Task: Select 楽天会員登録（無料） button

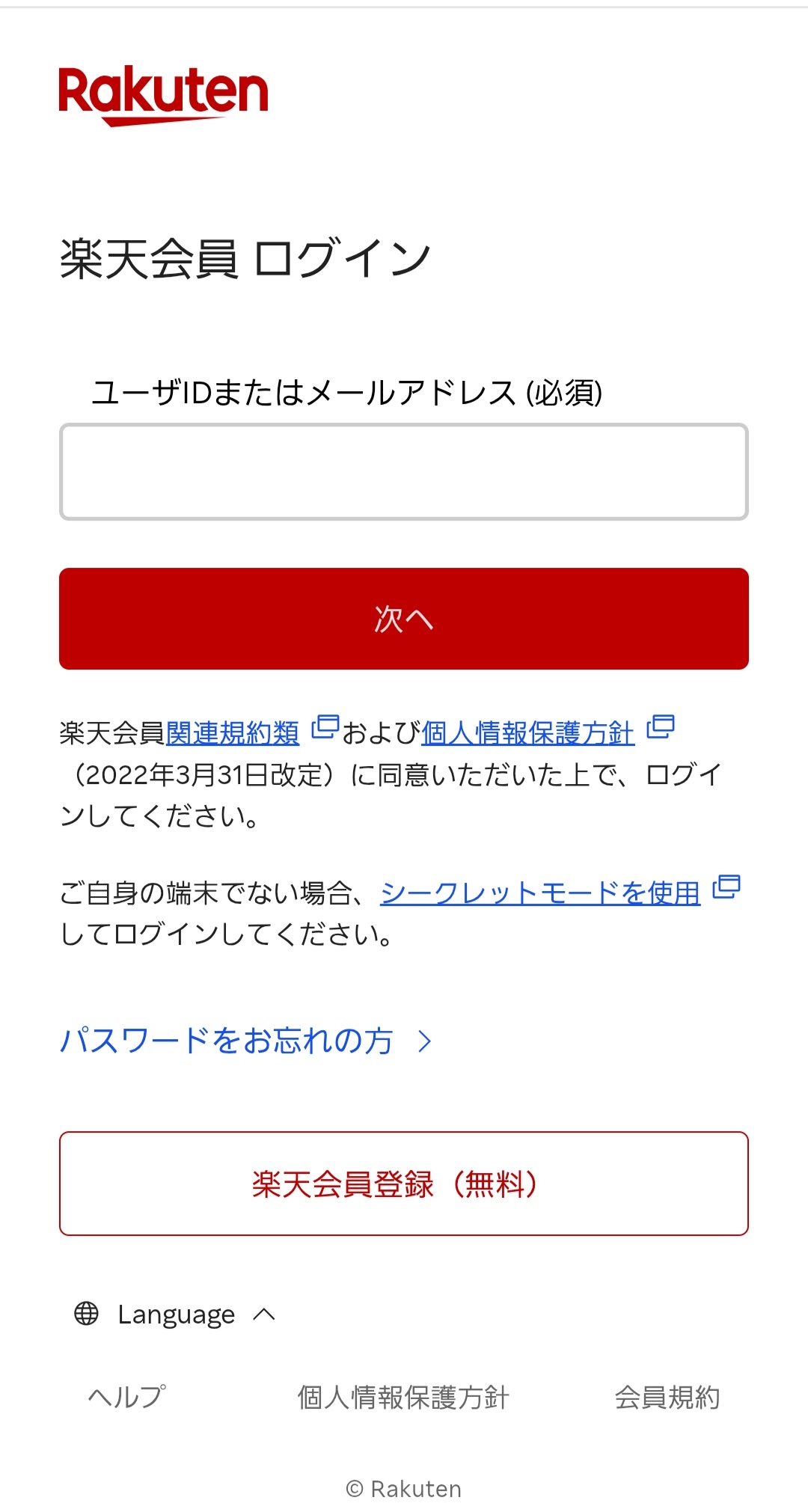Action: tap(404, 1184)
